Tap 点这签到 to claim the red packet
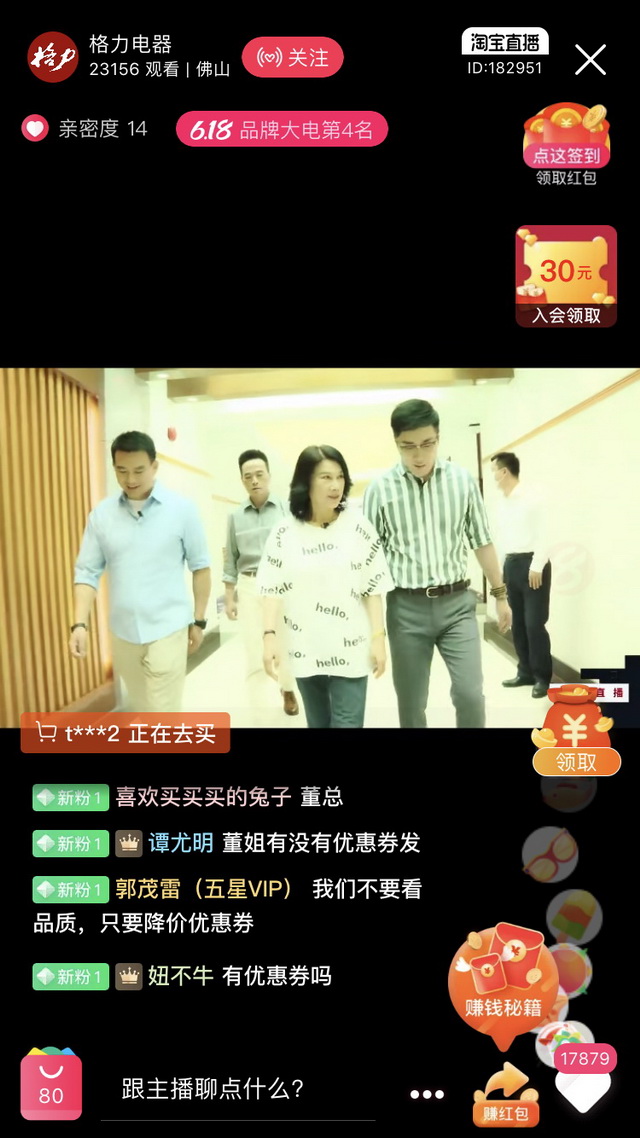Screen dimensions: 640x1138 point(566,144)
